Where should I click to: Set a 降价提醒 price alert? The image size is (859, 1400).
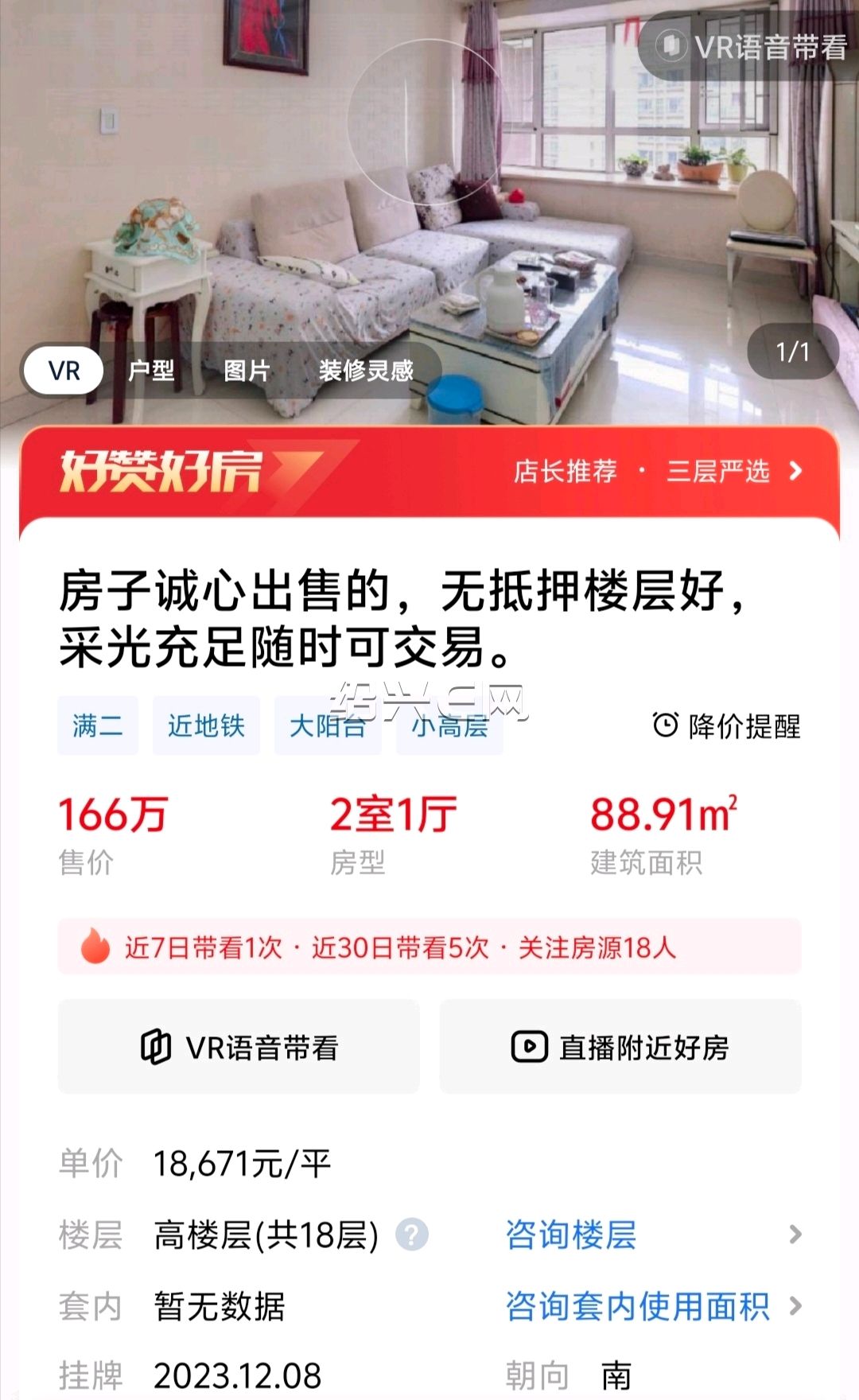point(726,725)
